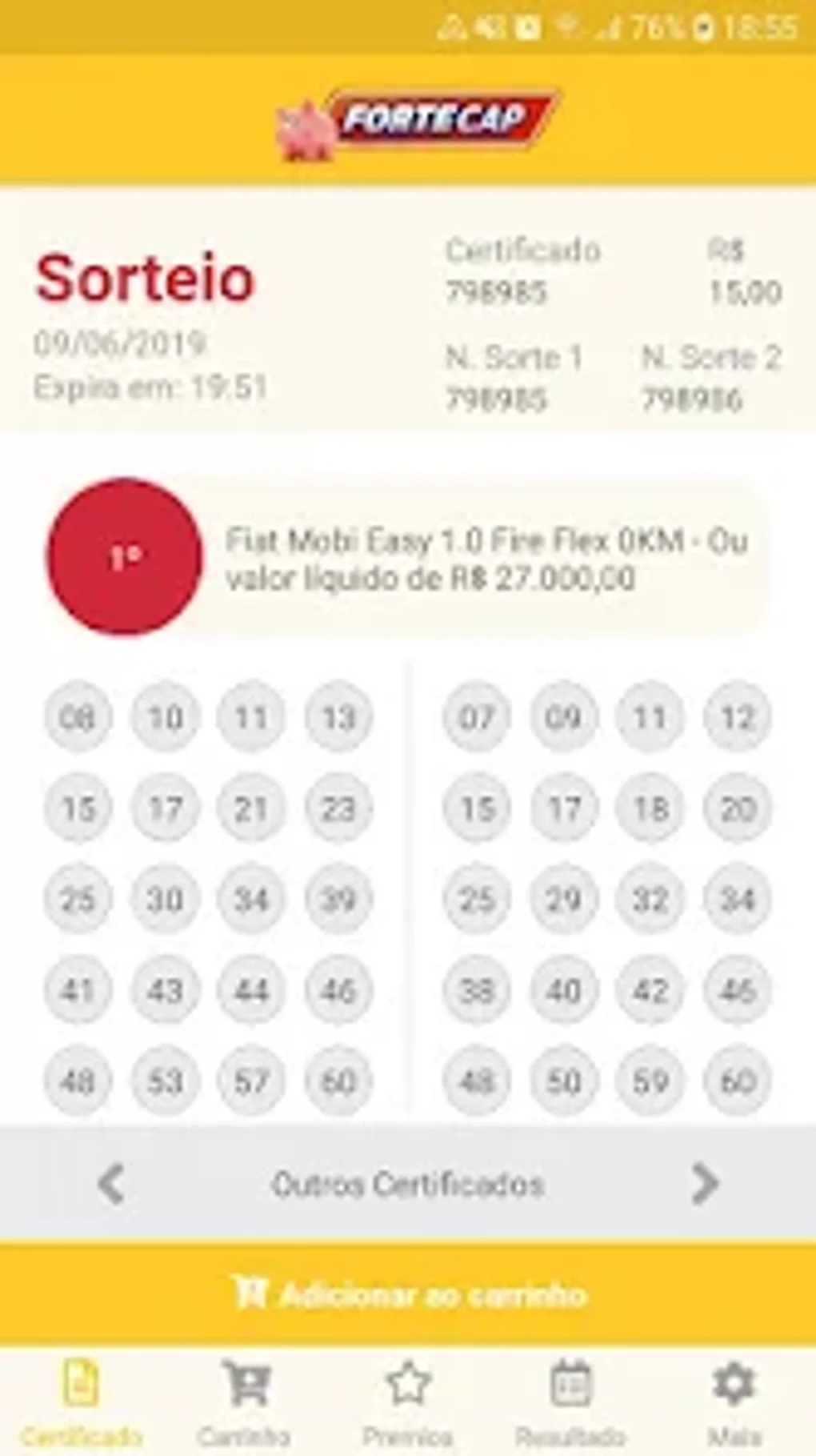This screenshot has height=1456, width=816.
Task: Switch to the Certificado tab
Action: 81,1401
